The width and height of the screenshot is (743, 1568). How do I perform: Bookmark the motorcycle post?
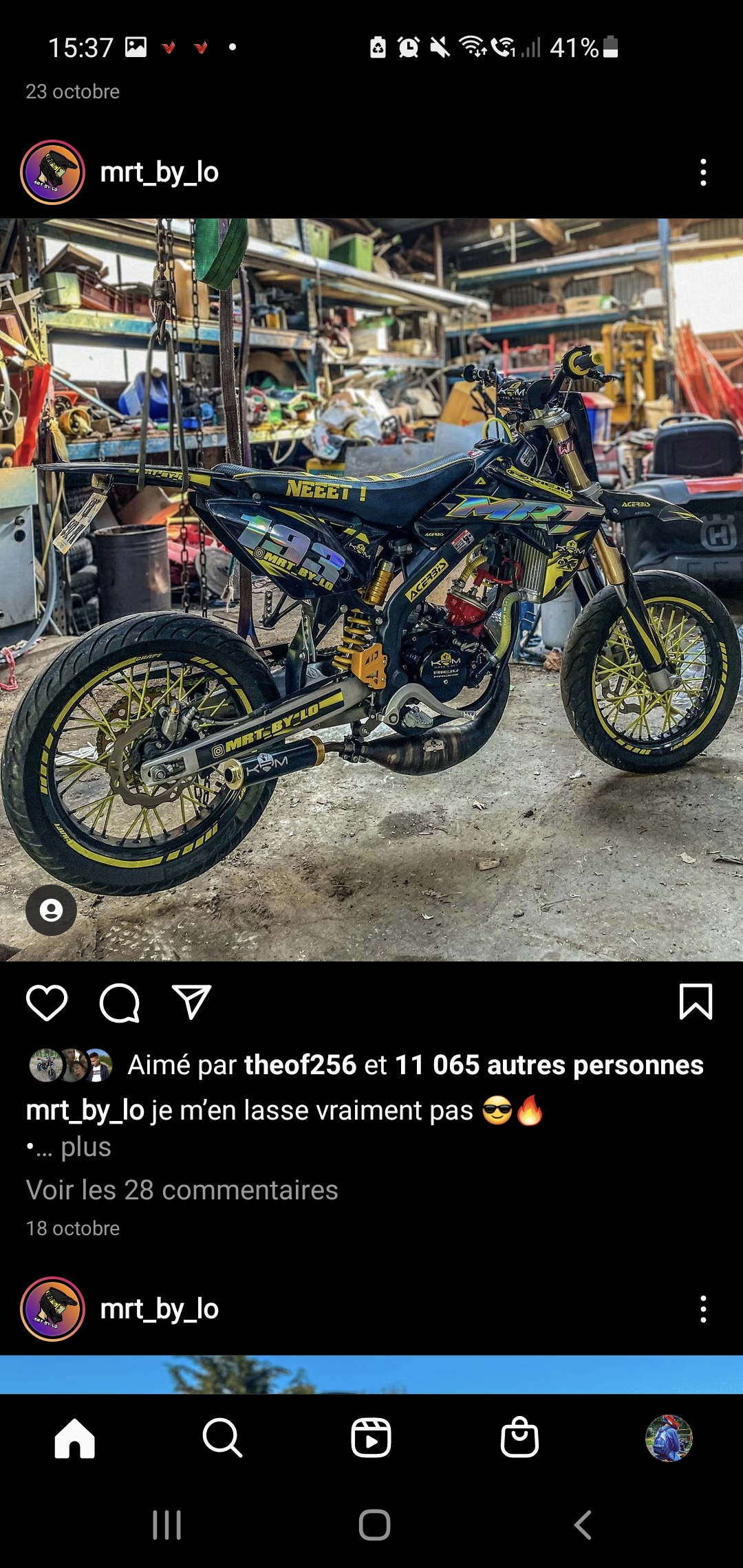pyautogui.click(x=696, y=1001)
